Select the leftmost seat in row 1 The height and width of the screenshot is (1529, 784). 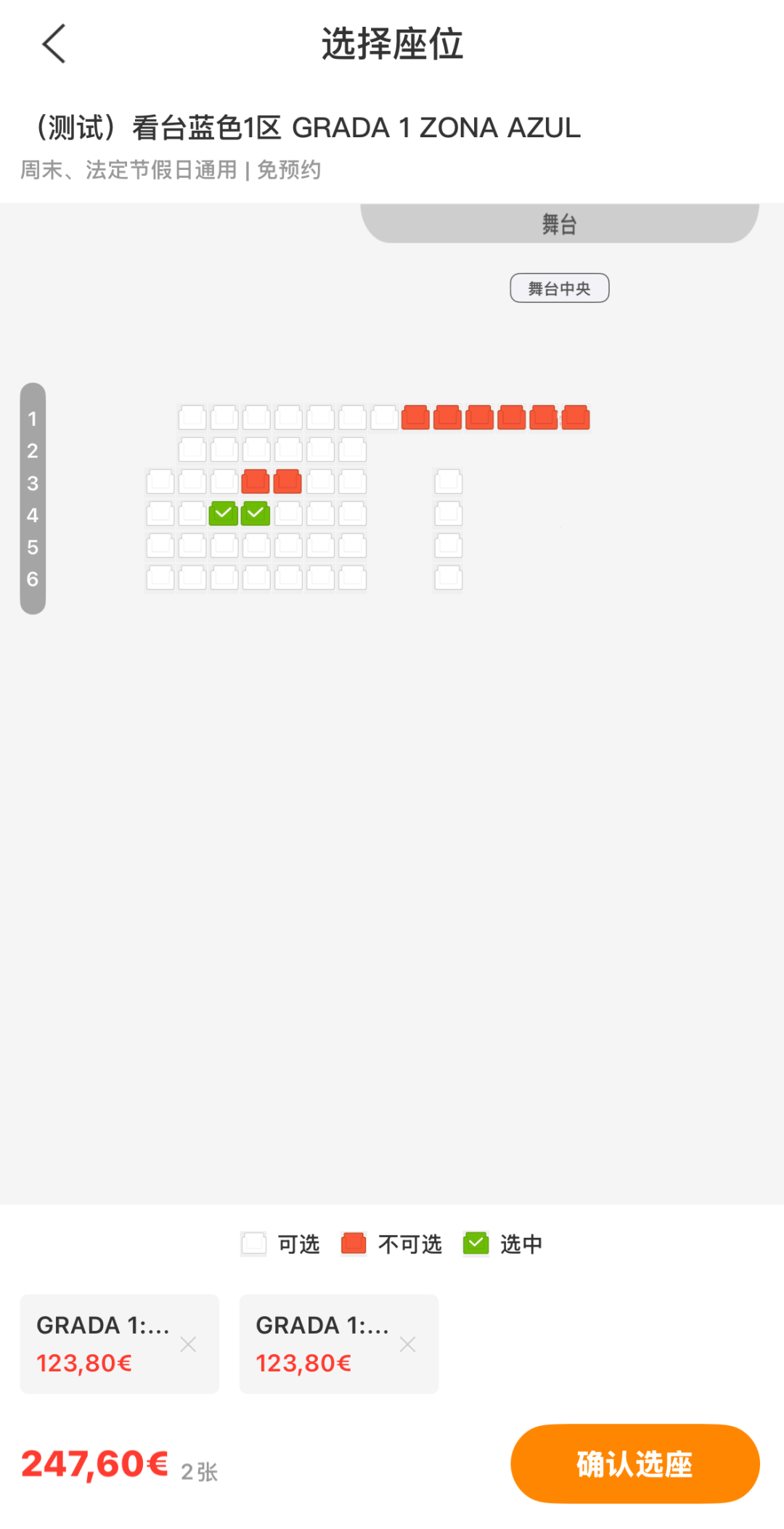(192, 417)
